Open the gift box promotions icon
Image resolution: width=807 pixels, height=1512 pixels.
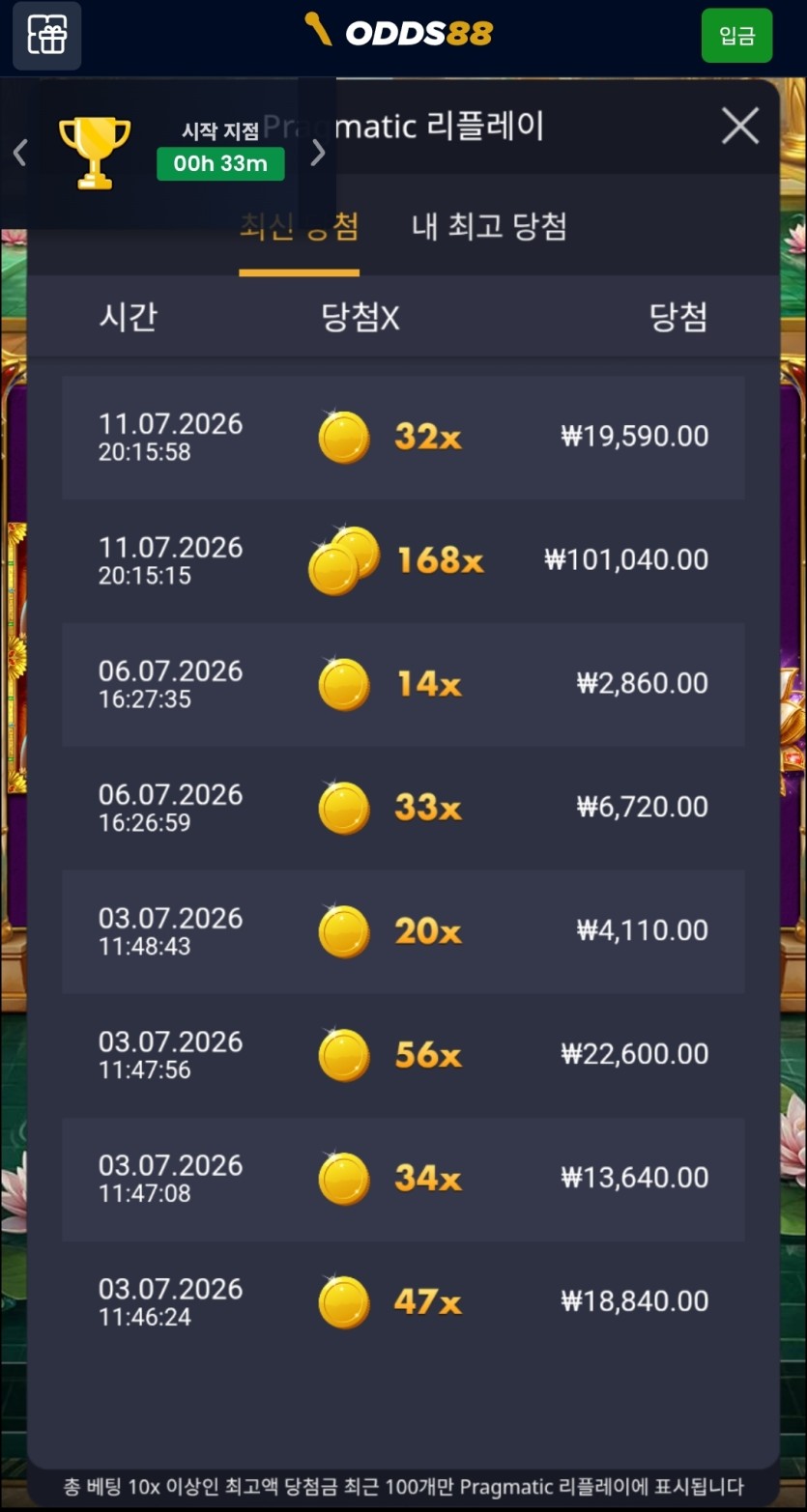click(46, 36)
